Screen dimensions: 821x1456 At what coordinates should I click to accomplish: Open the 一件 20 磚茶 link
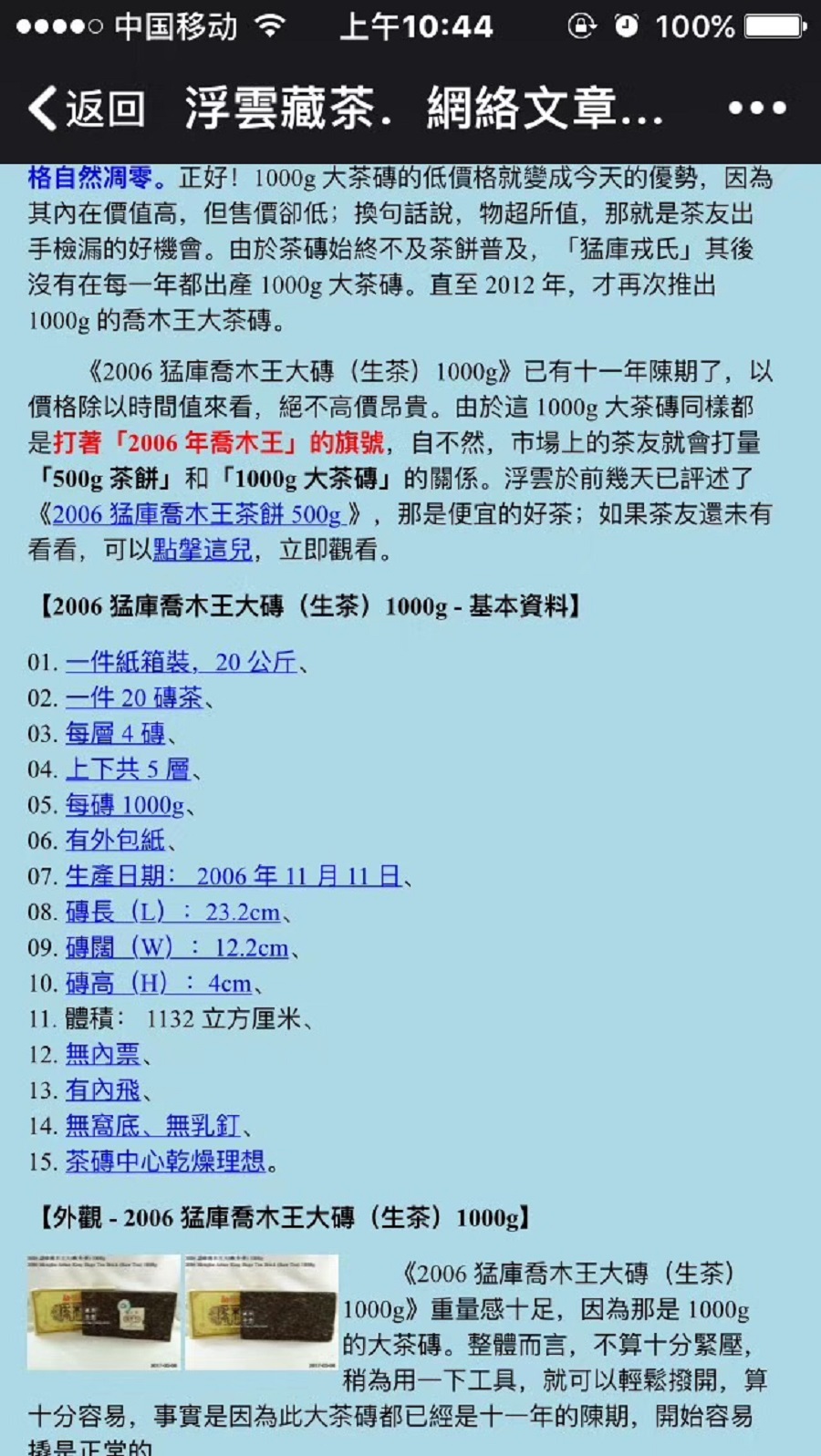134,698
